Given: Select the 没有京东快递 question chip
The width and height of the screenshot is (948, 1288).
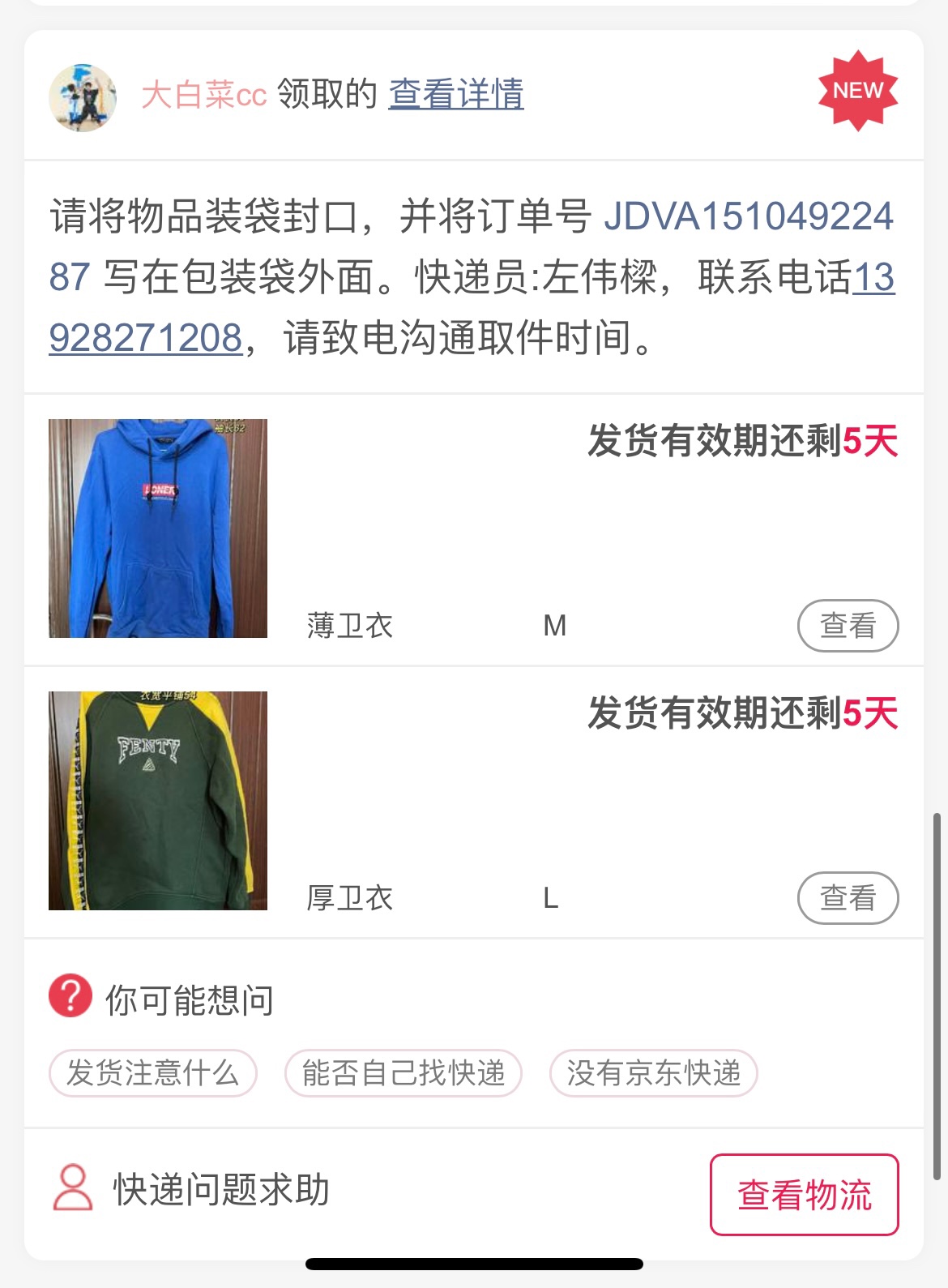Looking at the screenshot, I should click(653, 1073).
